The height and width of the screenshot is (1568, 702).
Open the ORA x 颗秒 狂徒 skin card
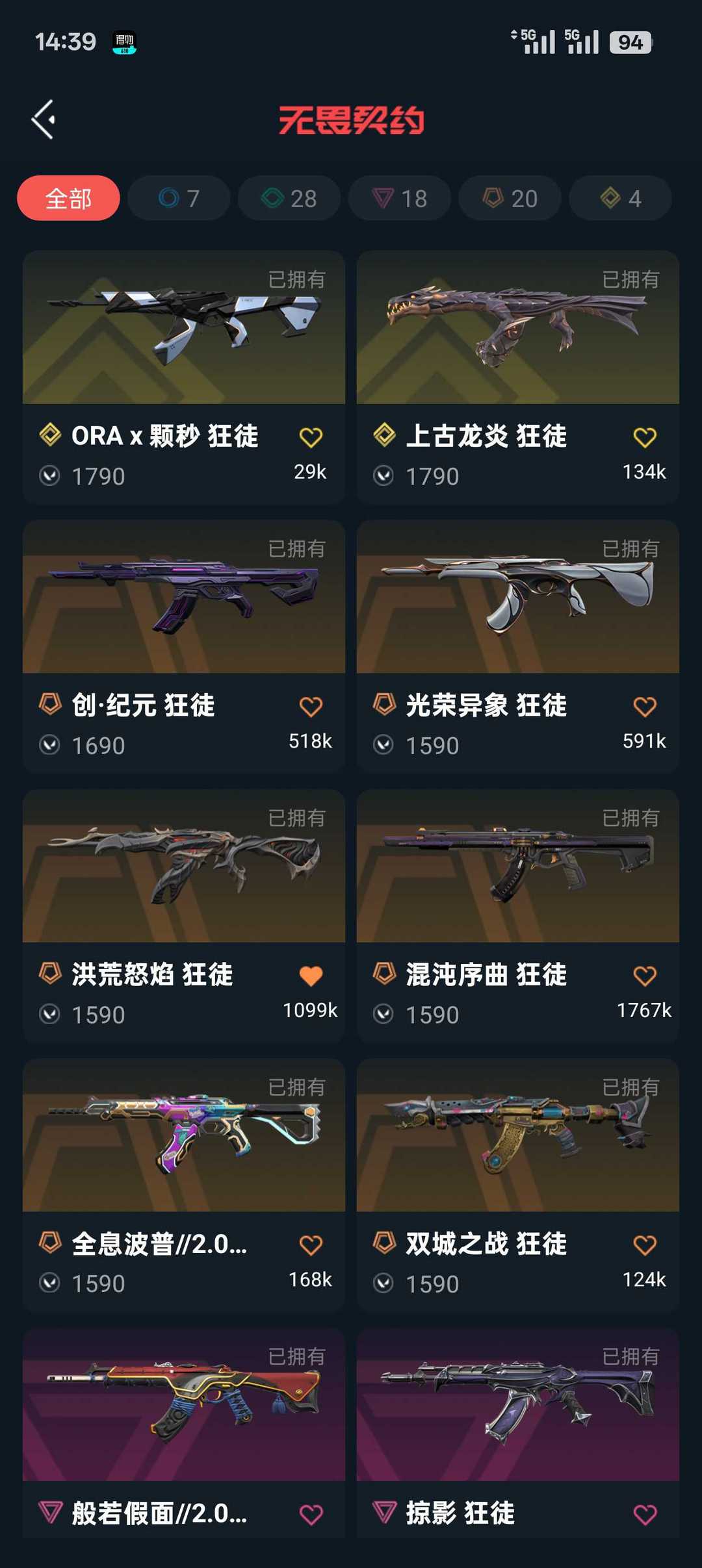click(183, 328)
